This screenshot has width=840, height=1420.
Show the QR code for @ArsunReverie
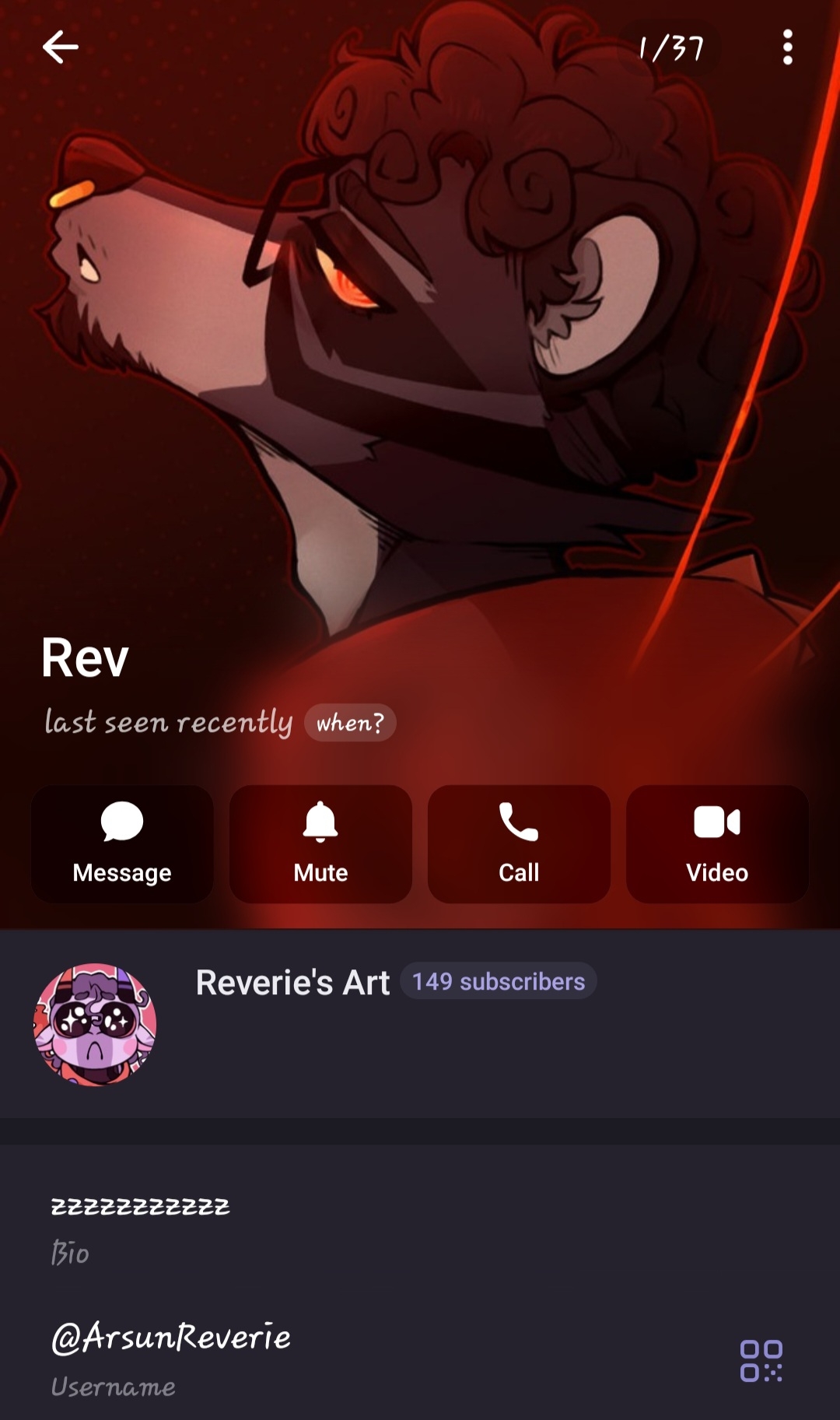pyautogui.click(x=761, y=1360)
